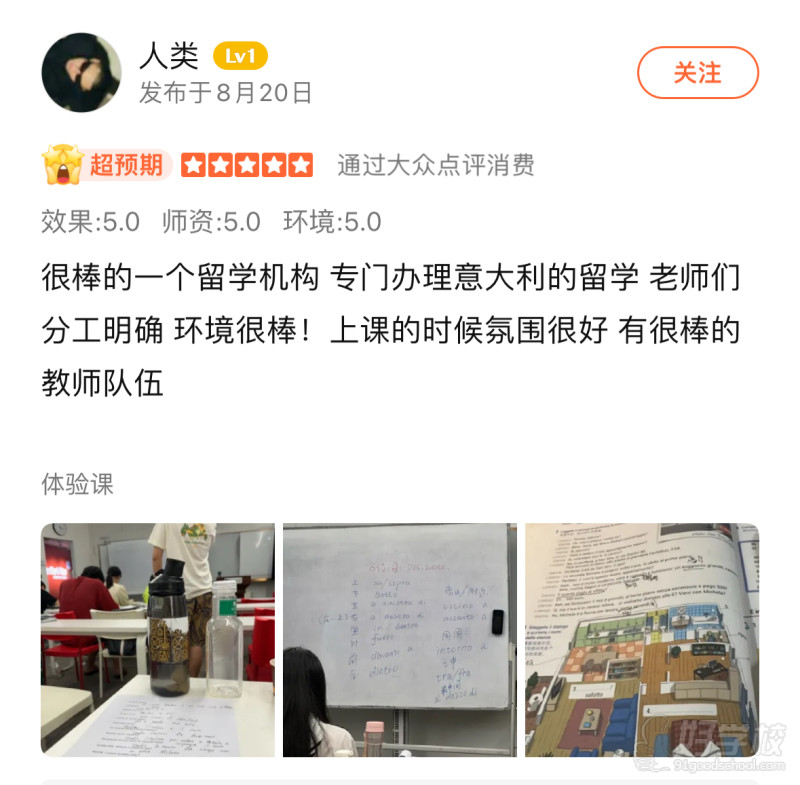Viewport: 800px width, 785px height.
Task: Open the profile picture of reviewer 人类
Action: click(x=81, y=73)
